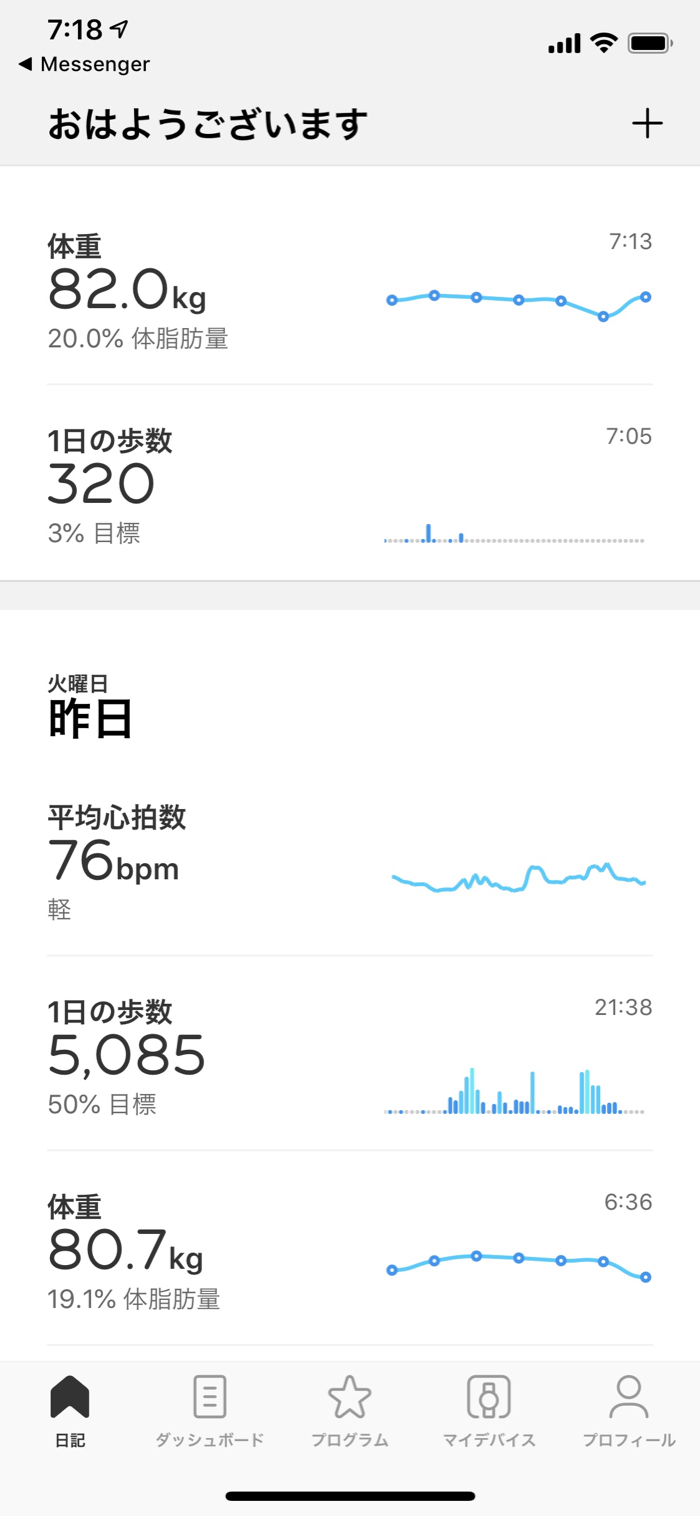Open yesterday's 5,085 steps entry

point(350,1055)
